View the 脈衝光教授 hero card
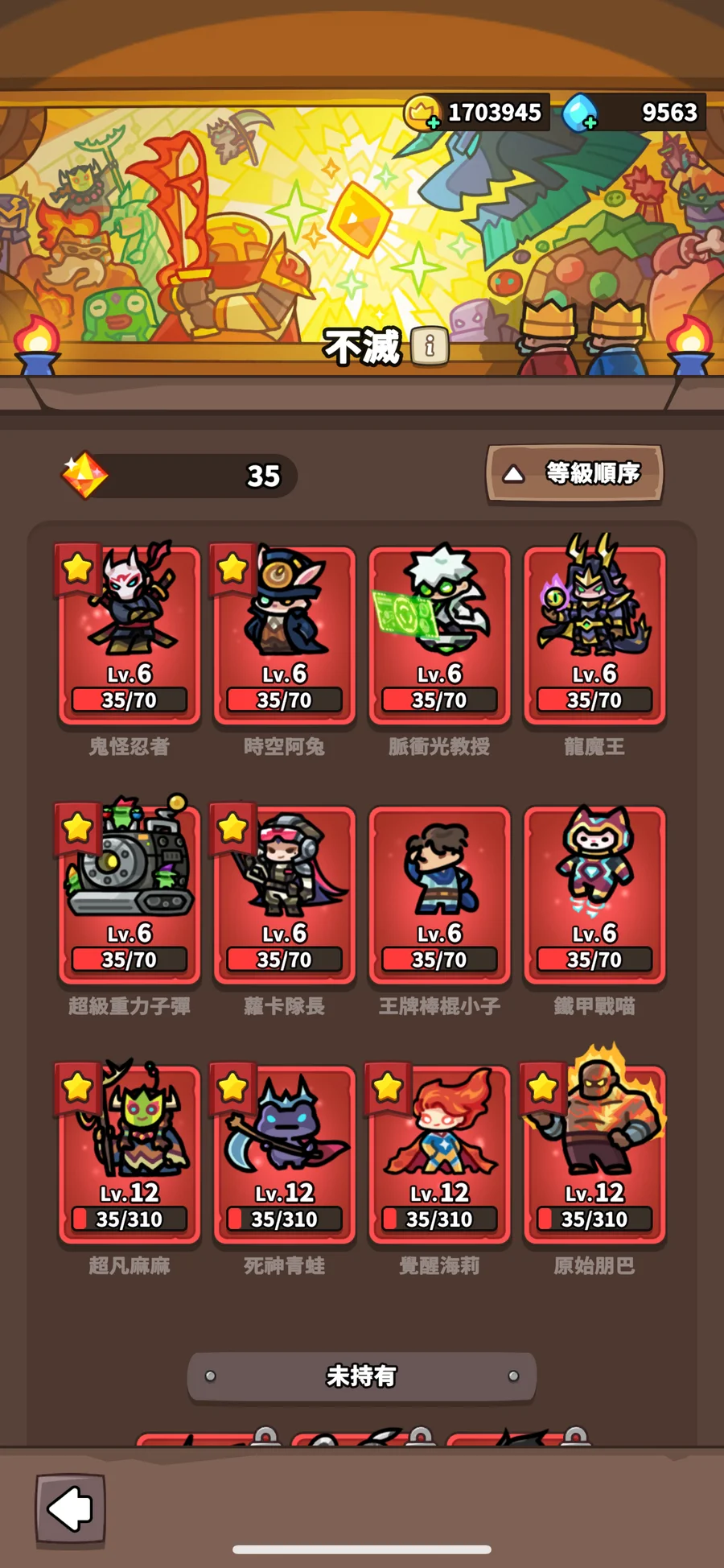Image resolution: width=724 pixels, height=1568 pixels. point(439,634)
